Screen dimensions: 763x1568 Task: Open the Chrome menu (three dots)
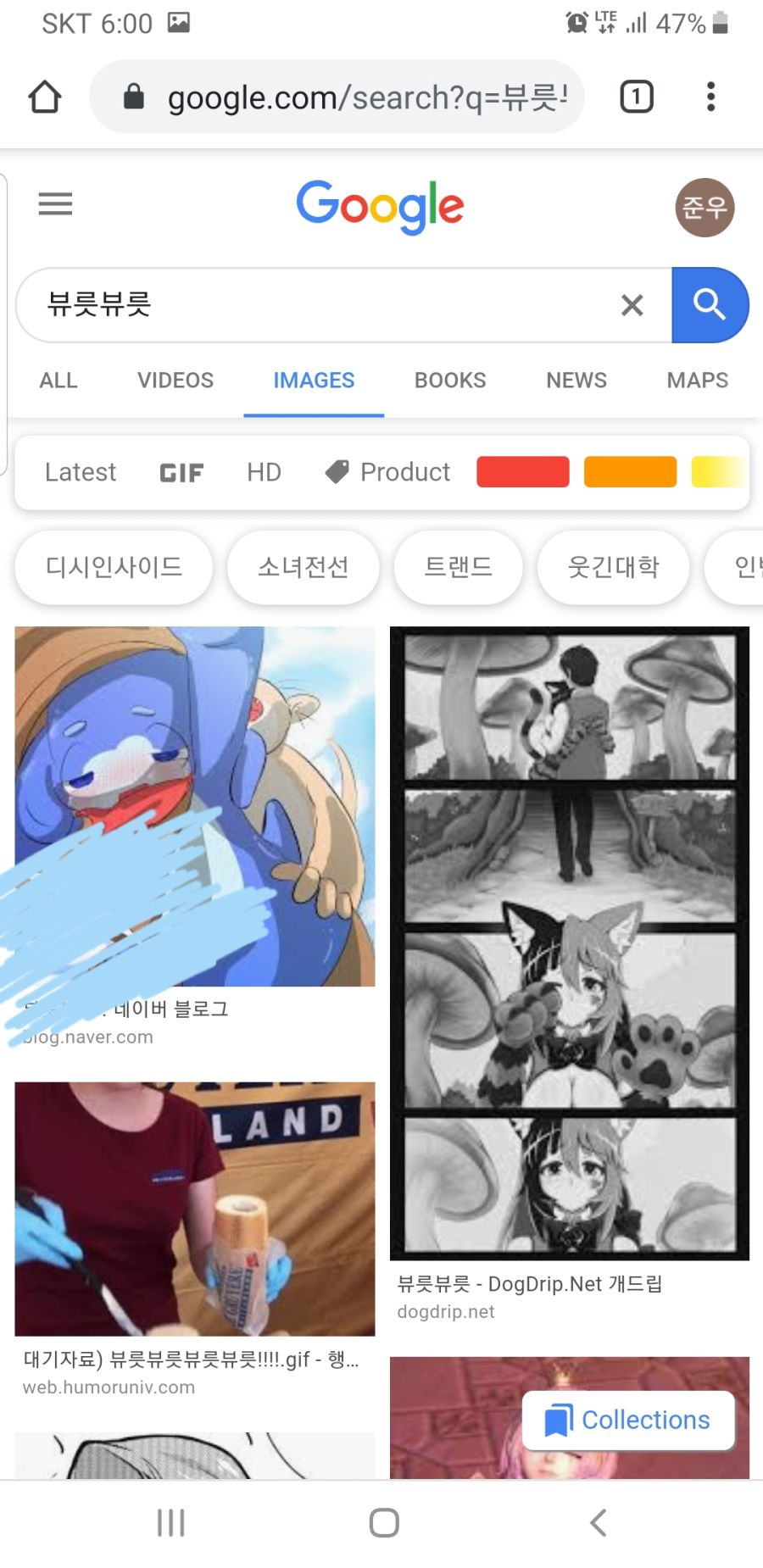tap(710, 97)
